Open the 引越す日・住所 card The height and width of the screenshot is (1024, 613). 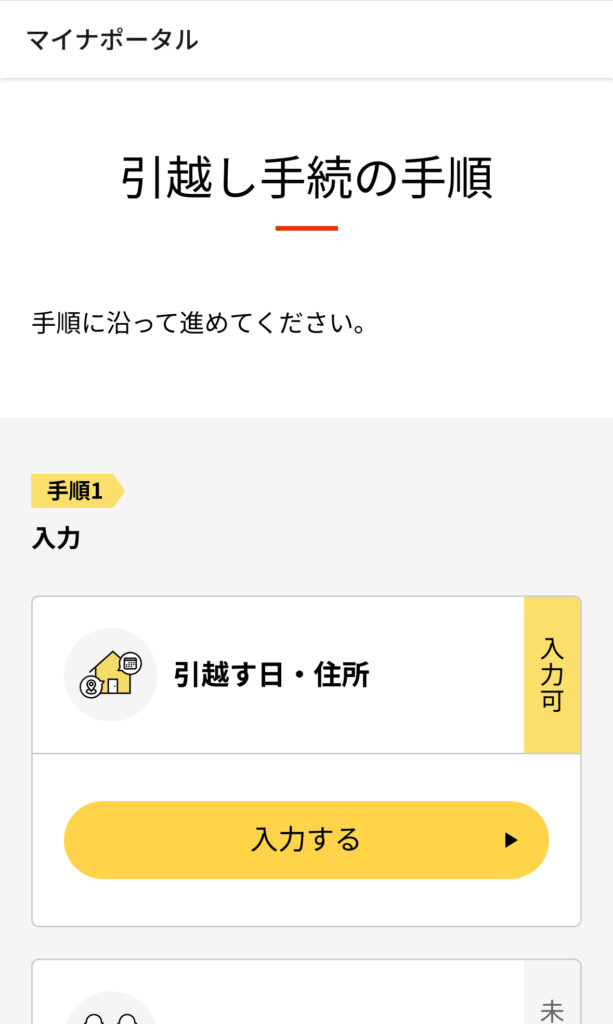point(306,675)
